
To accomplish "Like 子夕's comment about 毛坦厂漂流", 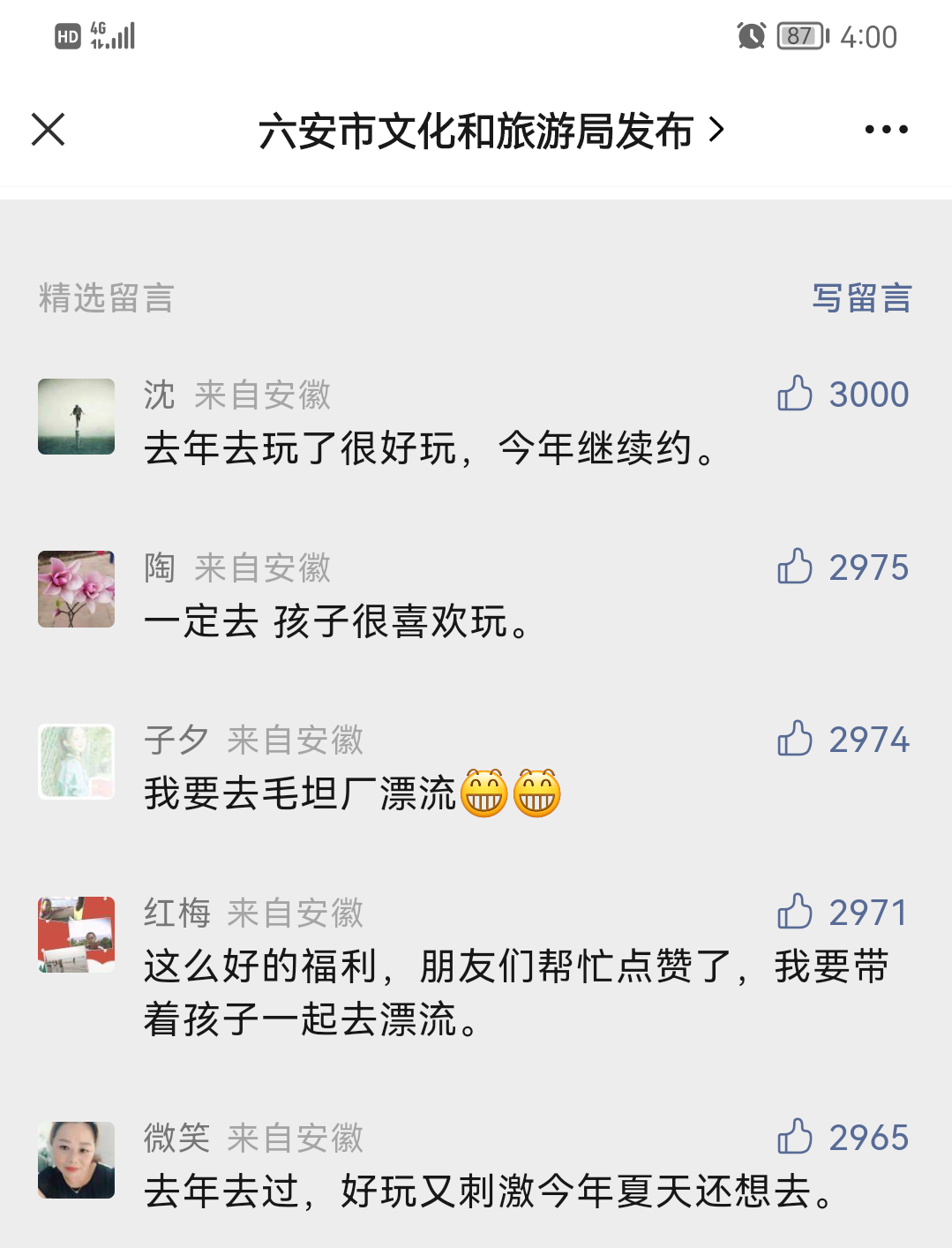I will click(795, 739).
